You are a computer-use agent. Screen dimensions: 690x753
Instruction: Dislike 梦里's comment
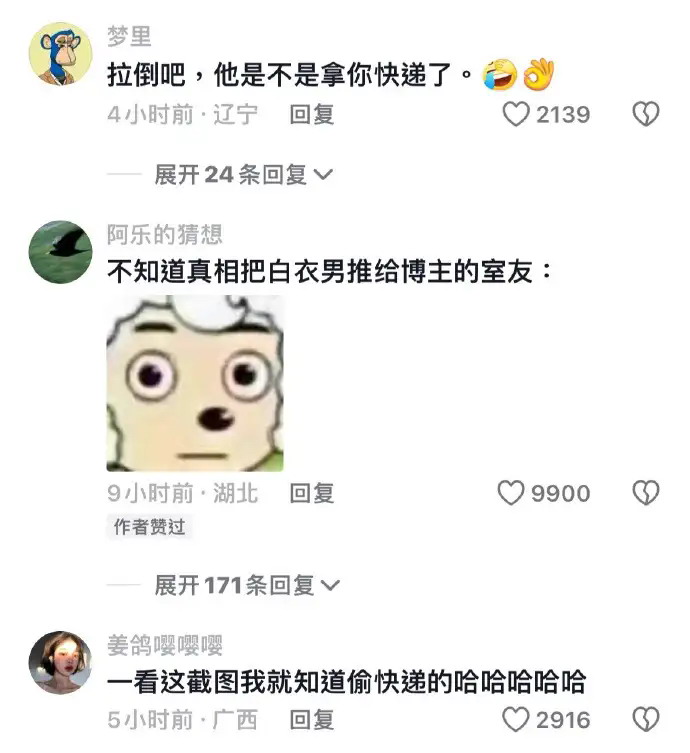(646, 115)
